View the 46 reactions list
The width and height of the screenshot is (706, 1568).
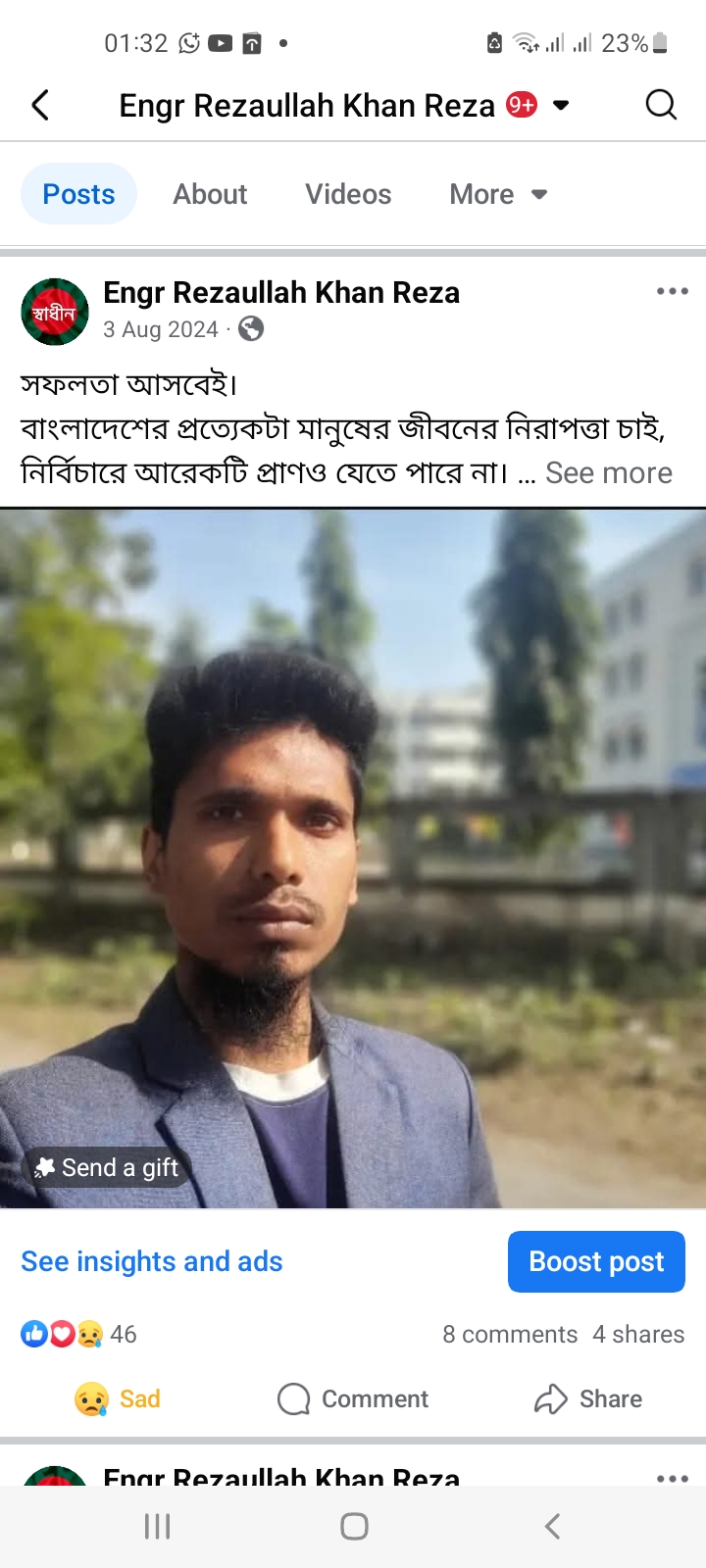point(78,1334)
